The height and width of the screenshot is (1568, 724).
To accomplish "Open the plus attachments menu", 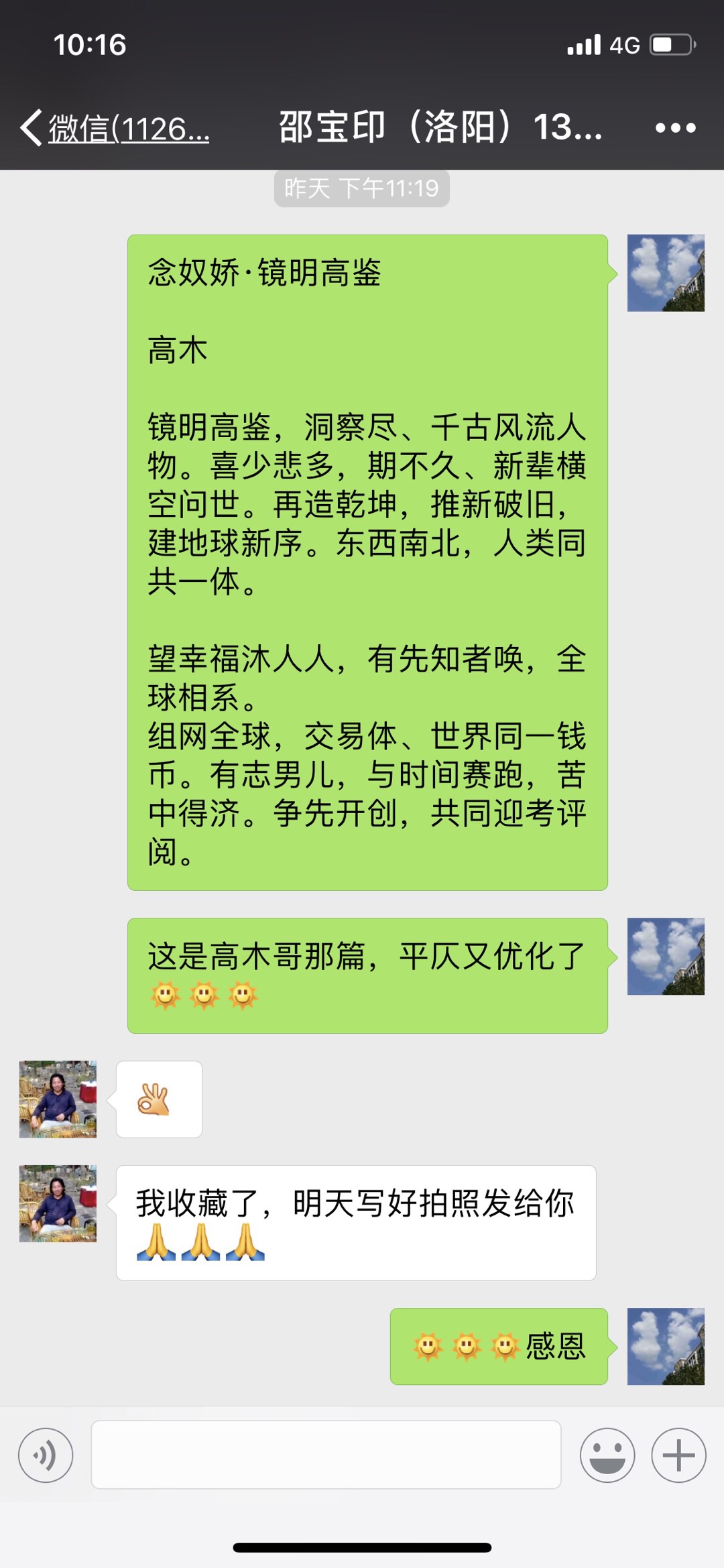I will pyautogui.click(x=678, y=1455).
